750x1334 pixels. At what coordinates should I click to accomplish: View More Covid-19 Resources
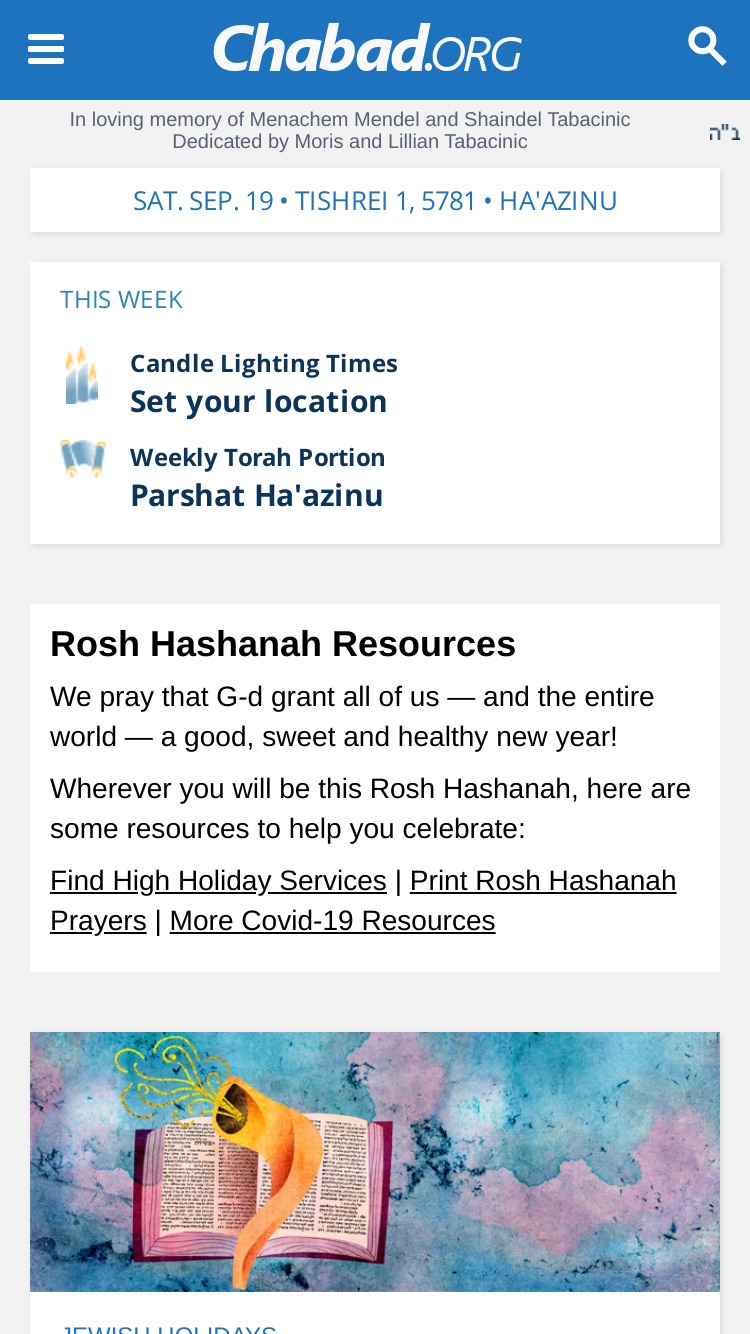click(332, 921)
